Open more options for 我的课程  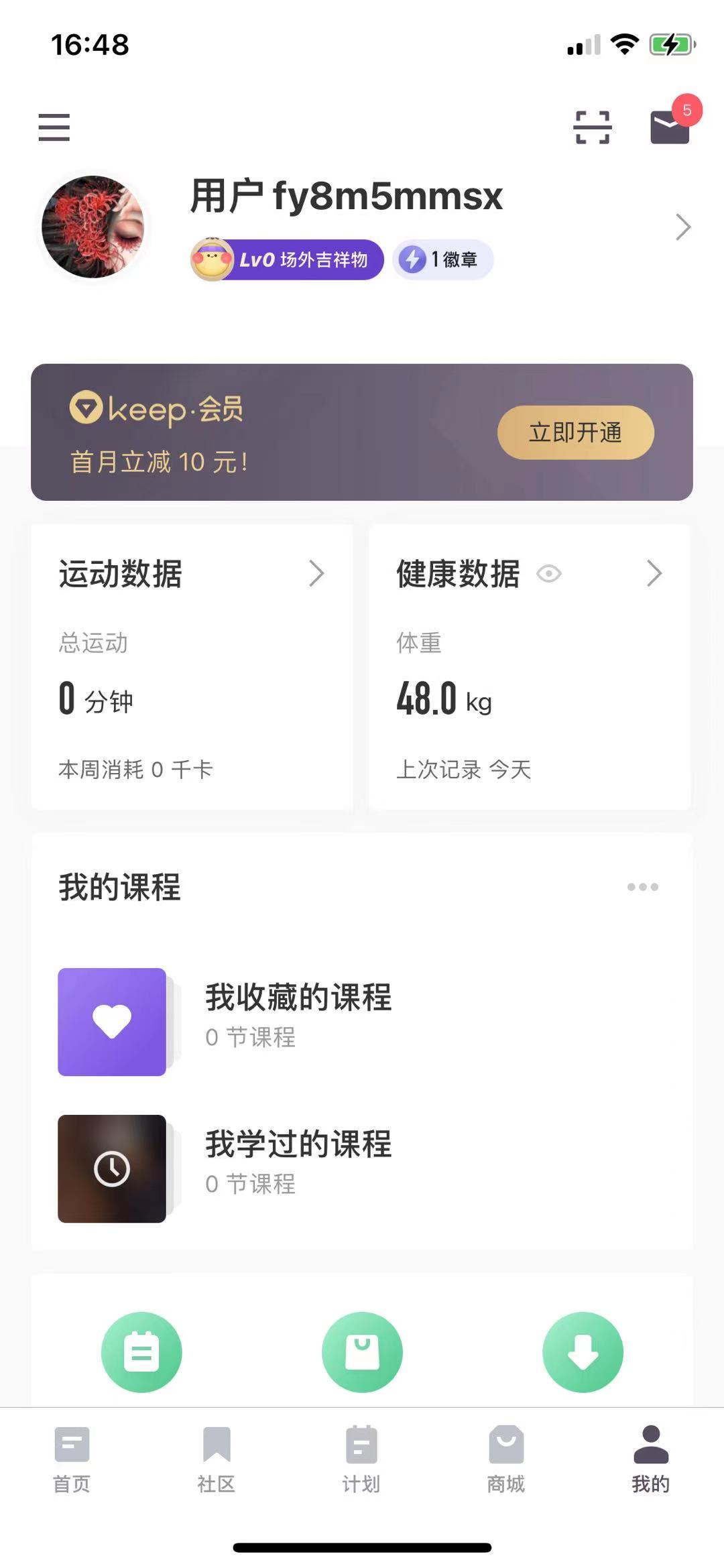[642, 887]
